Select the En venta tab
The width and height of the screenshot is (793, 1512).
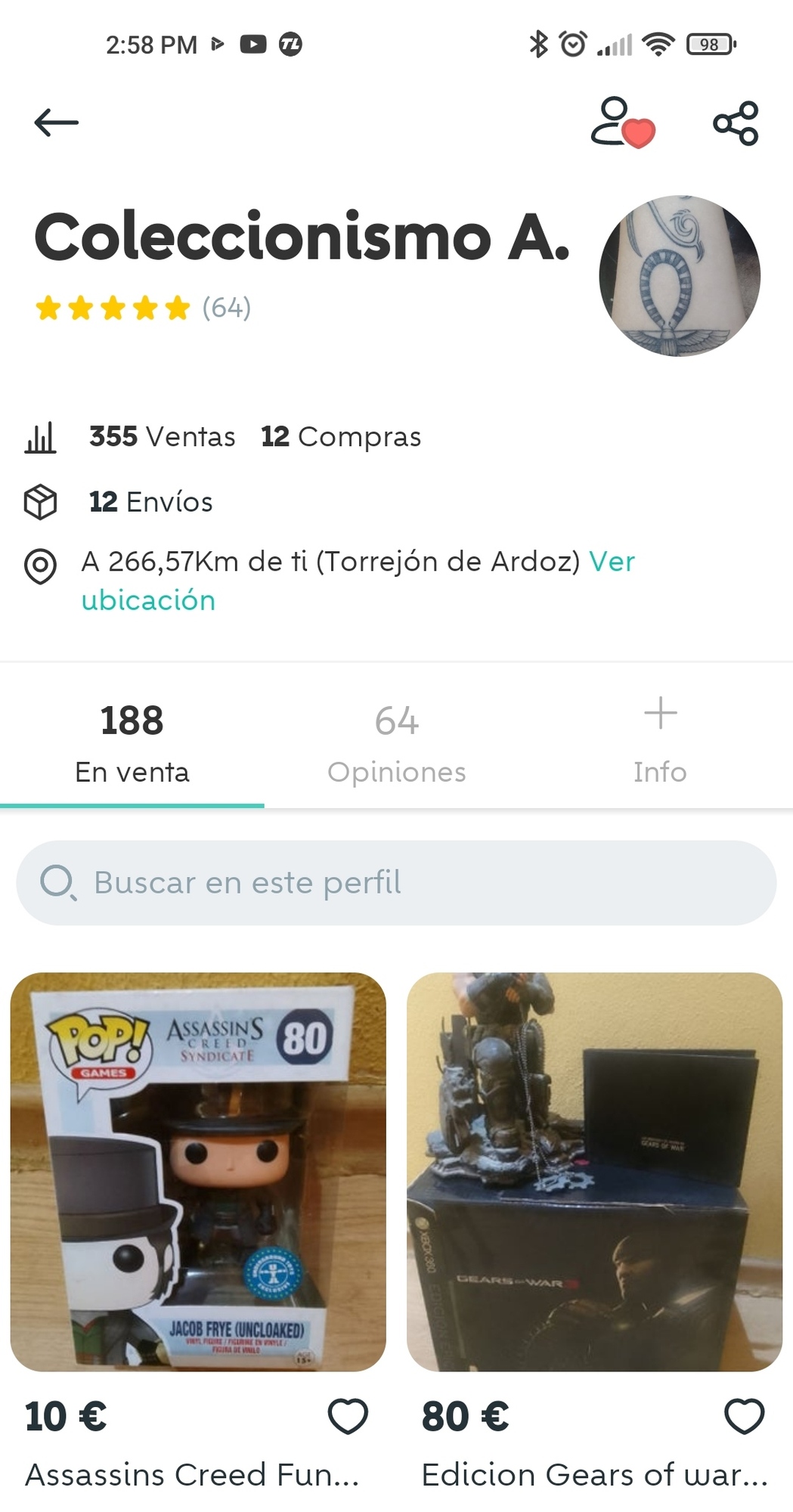(x=132, y=743)
